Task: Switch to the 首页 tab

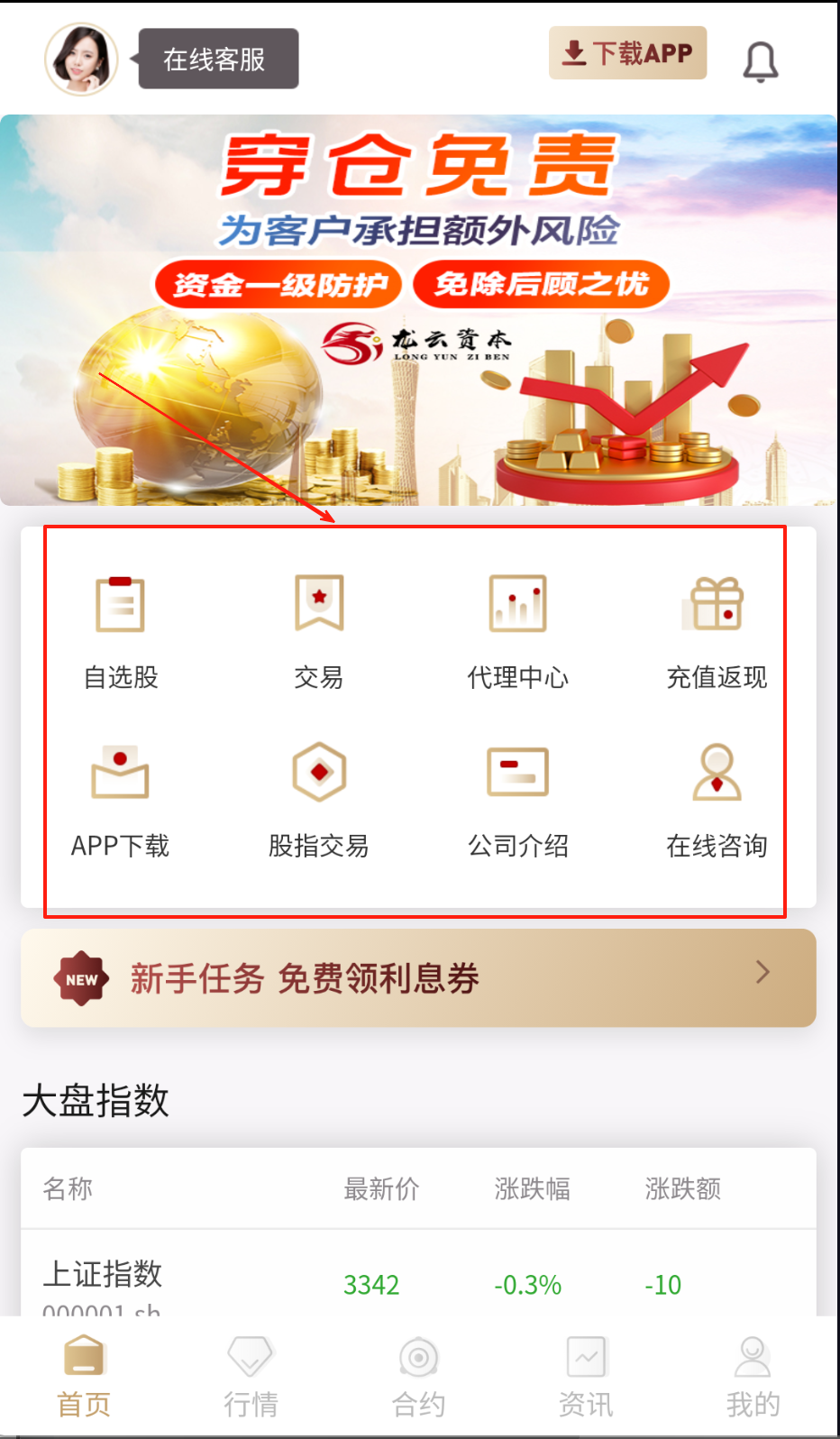Action: [x=84, y=1375]
